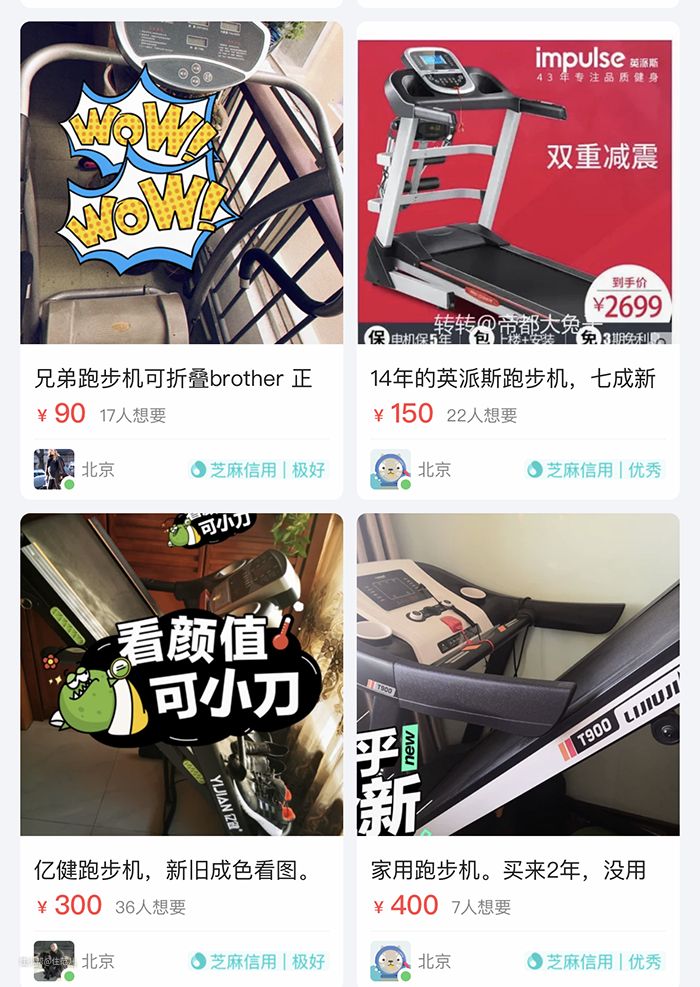This screenshot has width=700, height=987.
Task: View seller avatar on 兄弟跑步机 listing
Action: [x=54, y=469]
